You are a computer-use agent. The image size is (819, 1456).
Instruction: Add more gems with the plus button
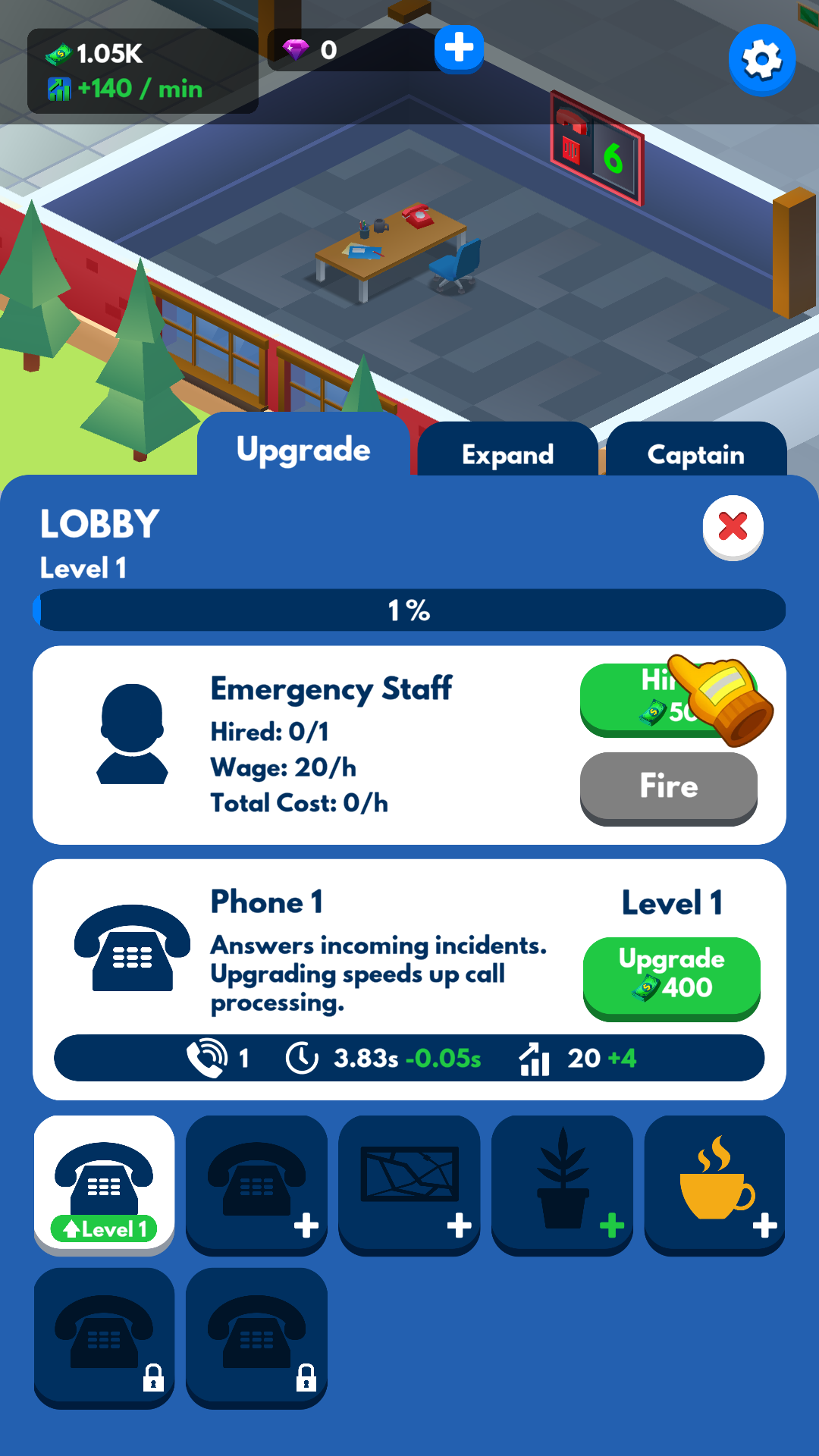pyautogui.click(x=459, y=49)
